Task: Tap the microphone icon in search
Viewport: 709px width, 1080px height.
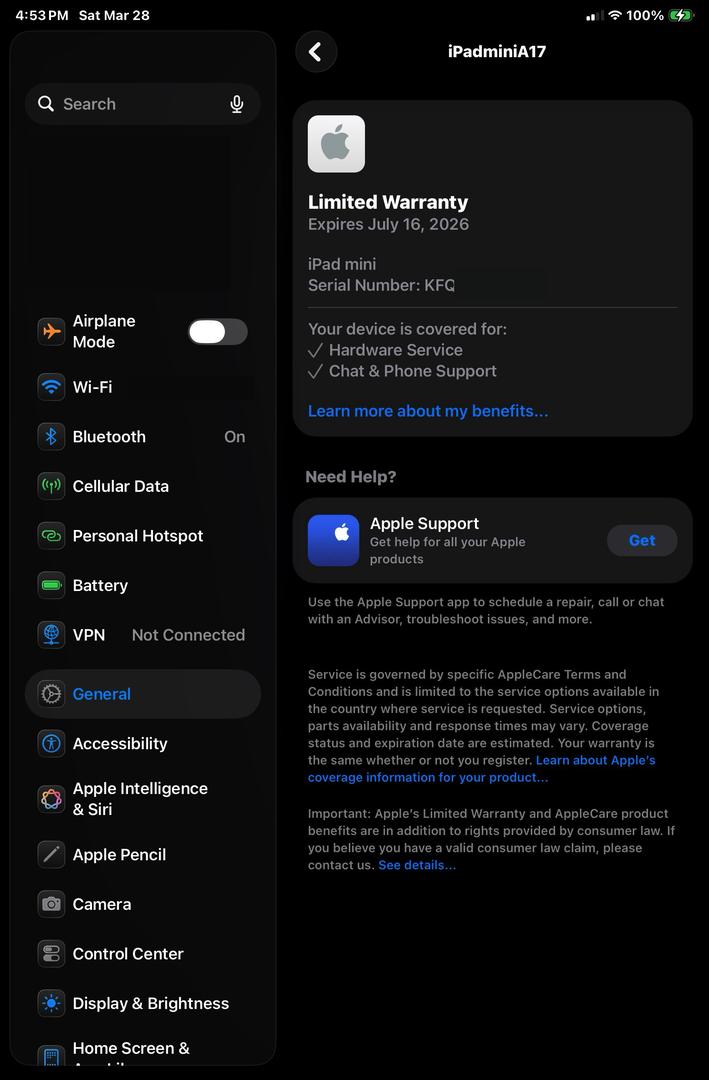Action: click(237, 104)
